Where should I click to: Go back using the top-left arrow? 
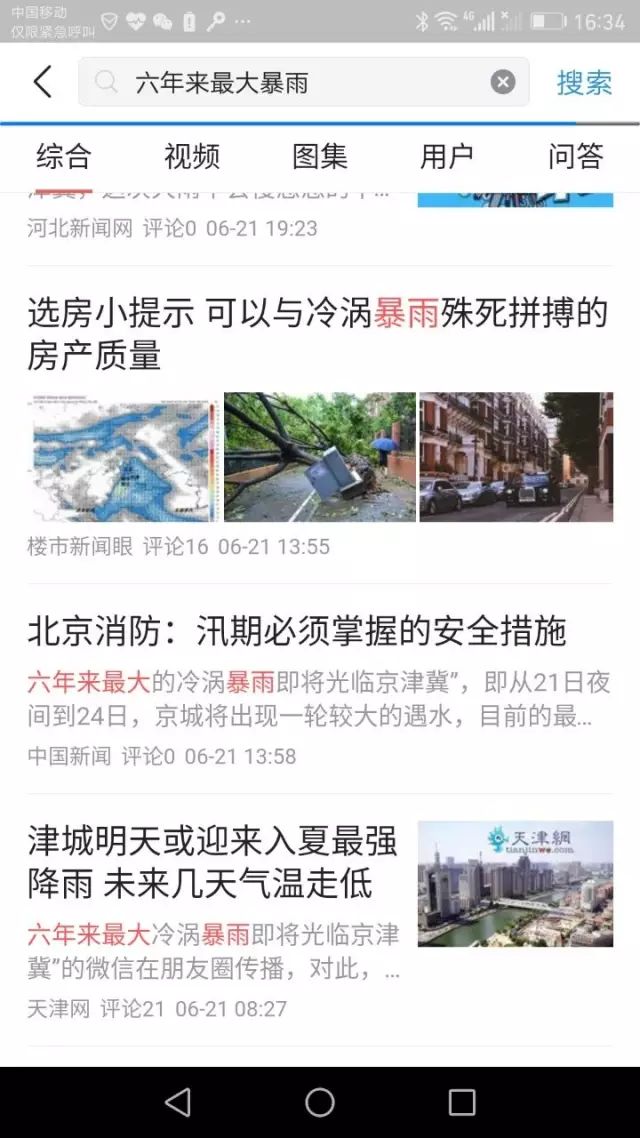tap(43, 81)
